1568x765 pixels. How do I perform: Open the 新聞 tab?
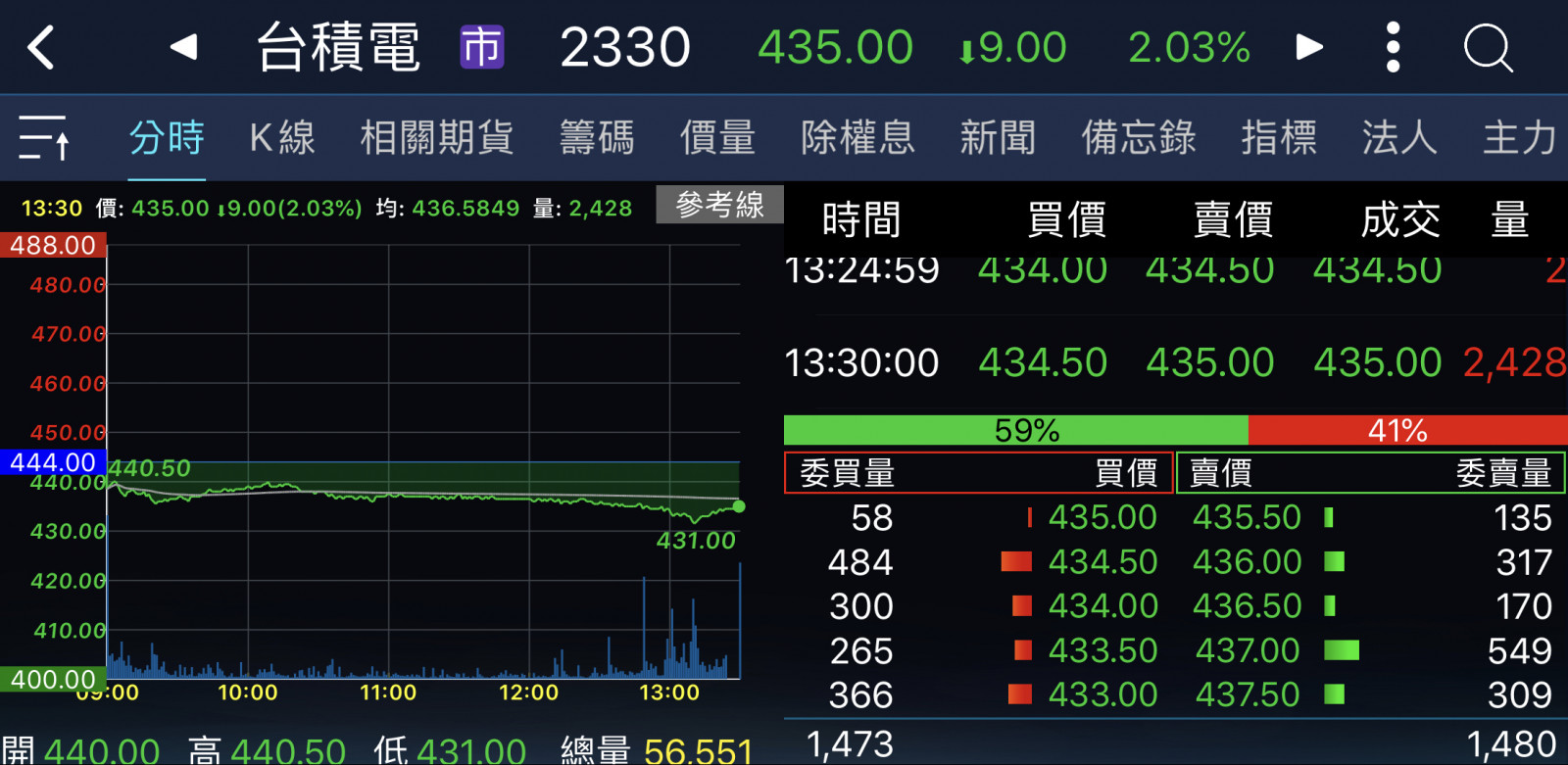click(998, 137)
